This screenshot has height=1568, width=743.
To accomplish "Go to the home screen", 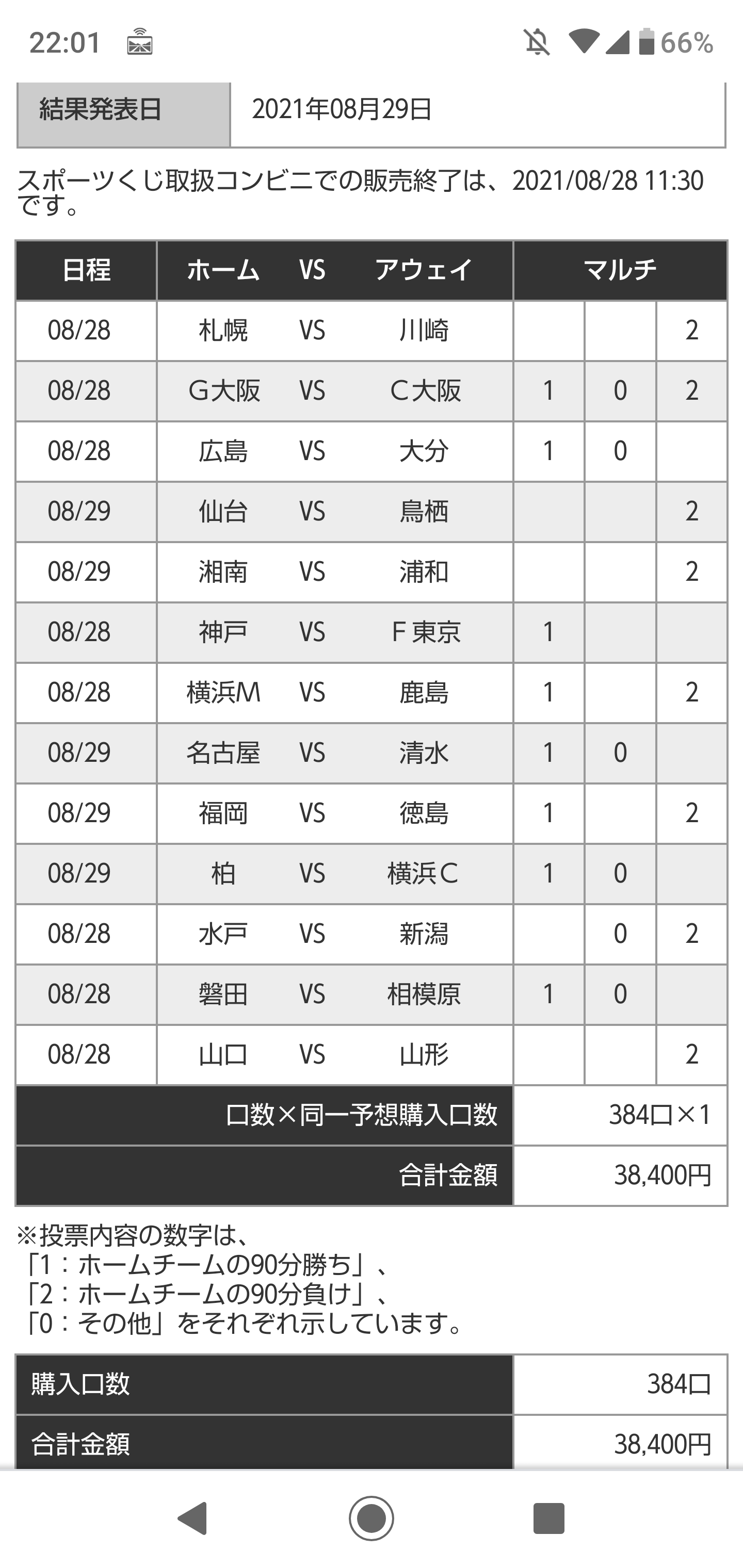I will [371, 1518].
